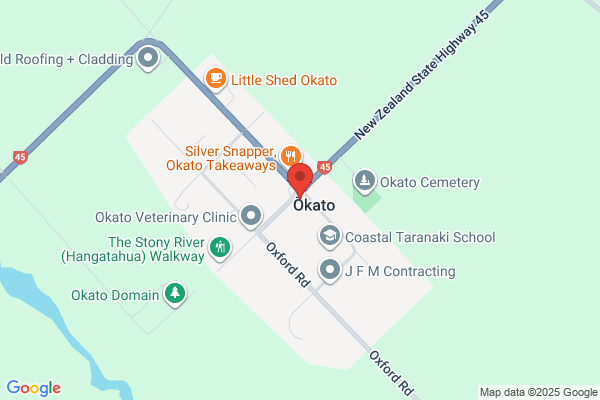Open Coastal Taranaki School marker
This screenshot has height=400, width=600.
click(x=329, y=237)
